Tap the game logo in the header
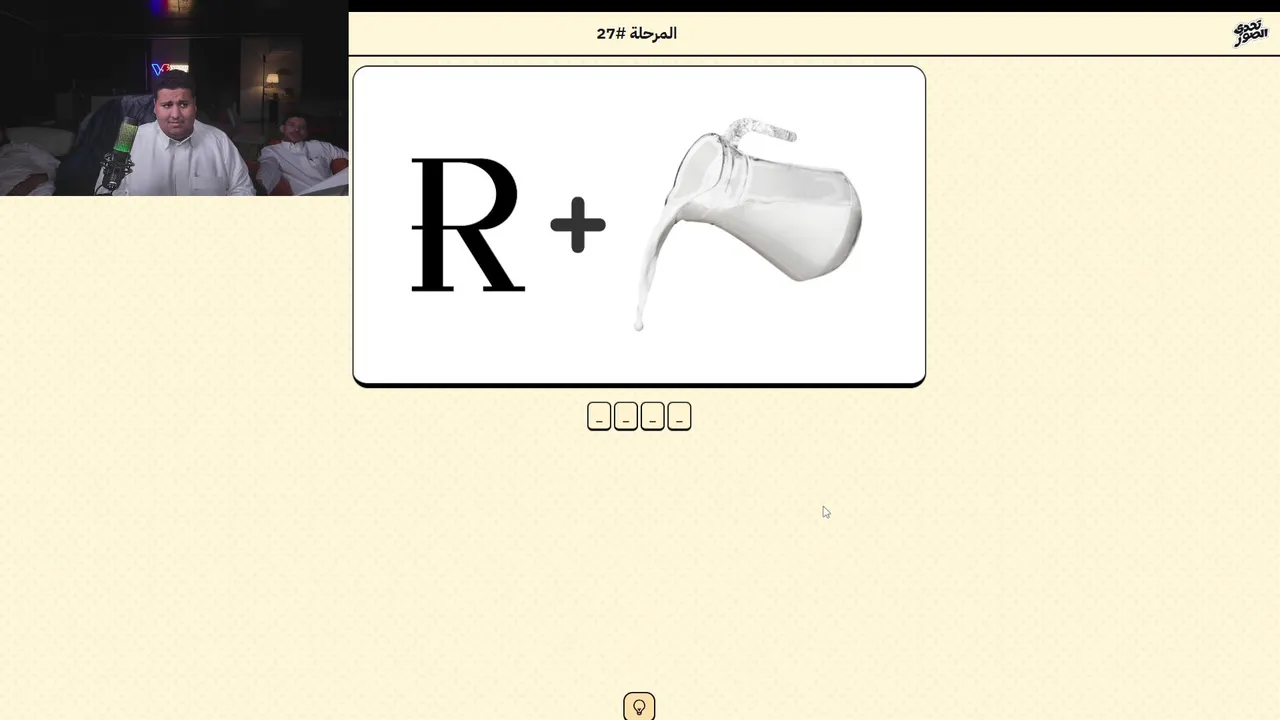This screenshot has width=1280, height=720. click(x=1249, y=33)
